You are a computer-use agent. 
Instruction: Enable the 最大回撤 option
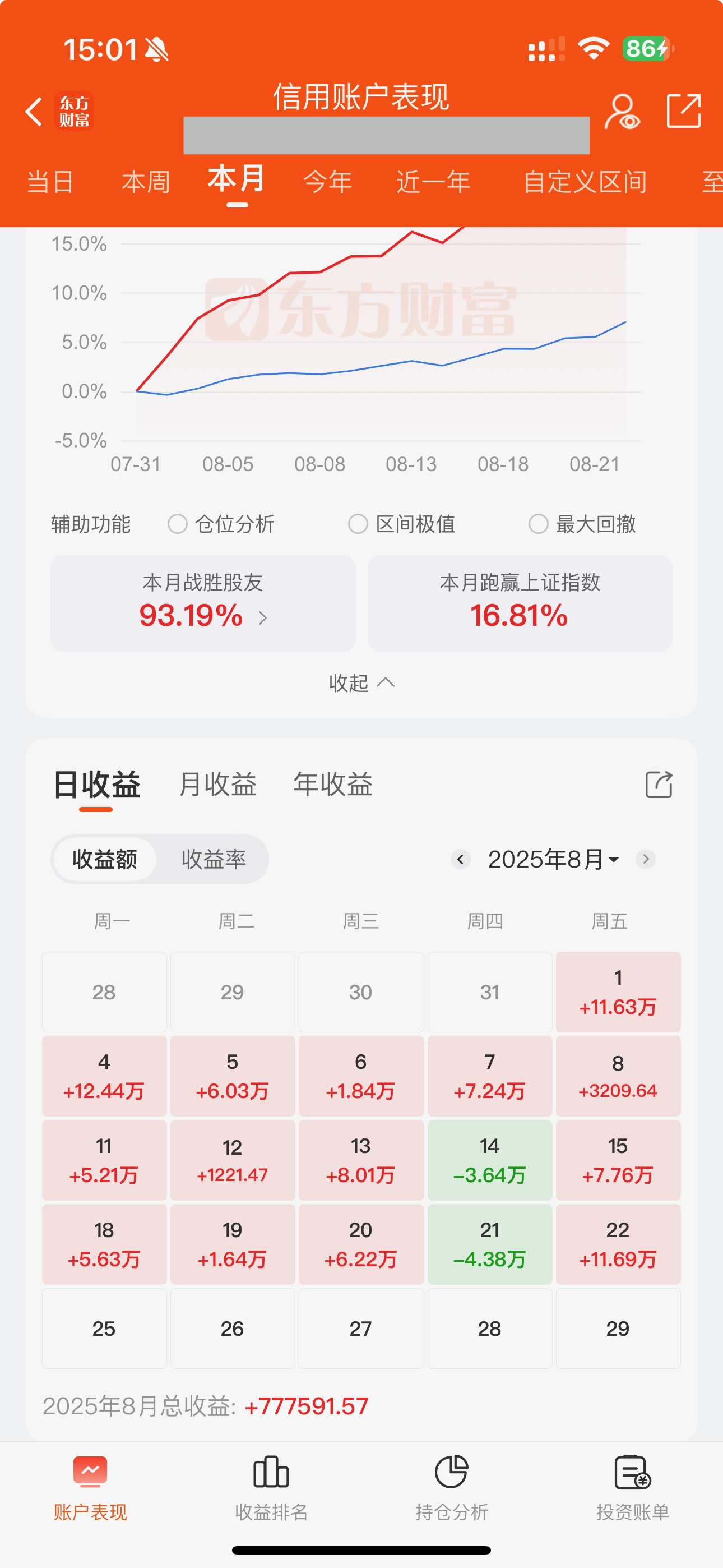click(x=582, y=523)
